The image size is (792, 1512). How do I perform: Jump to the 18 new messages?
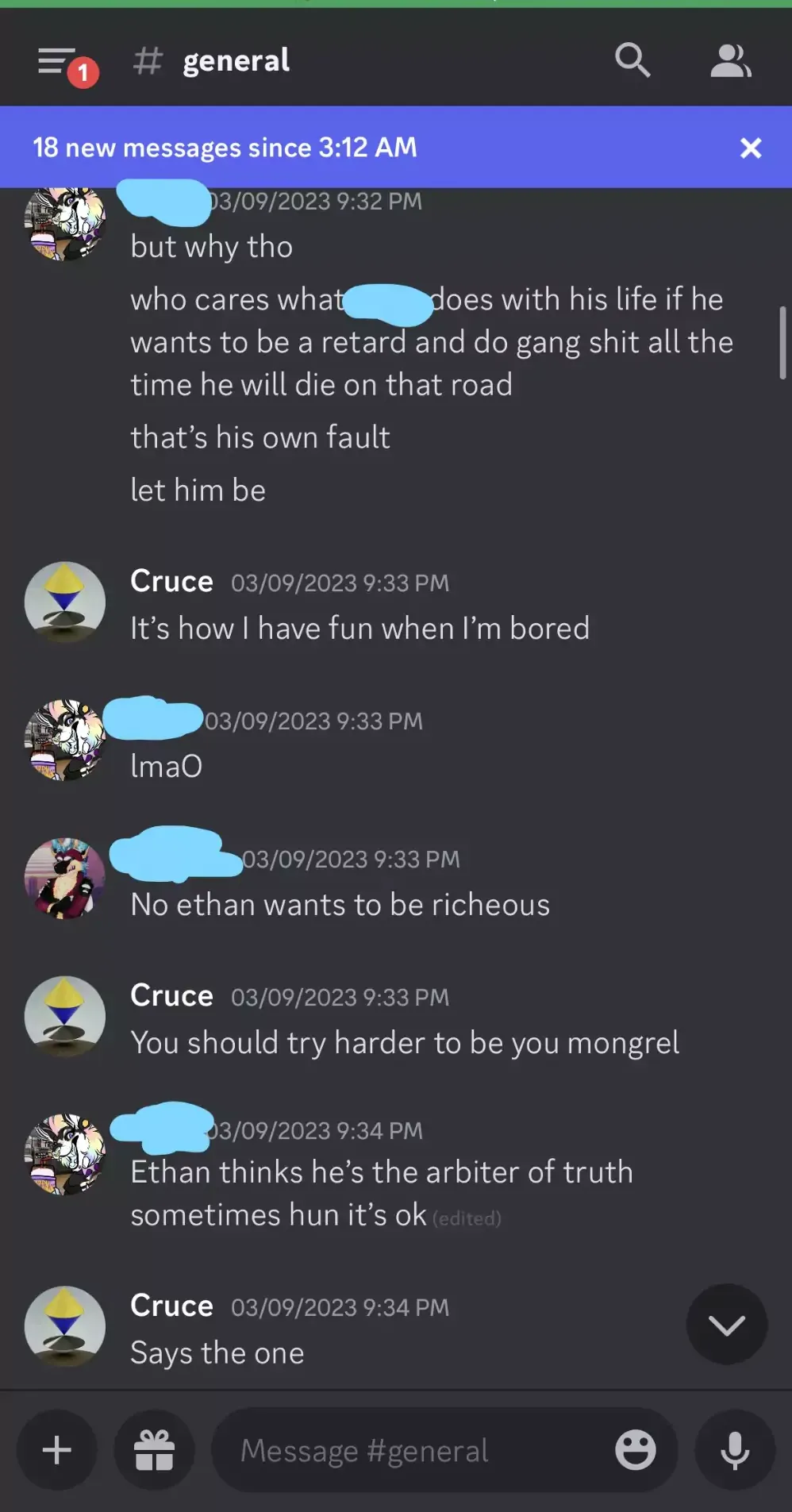pos(225,148)
